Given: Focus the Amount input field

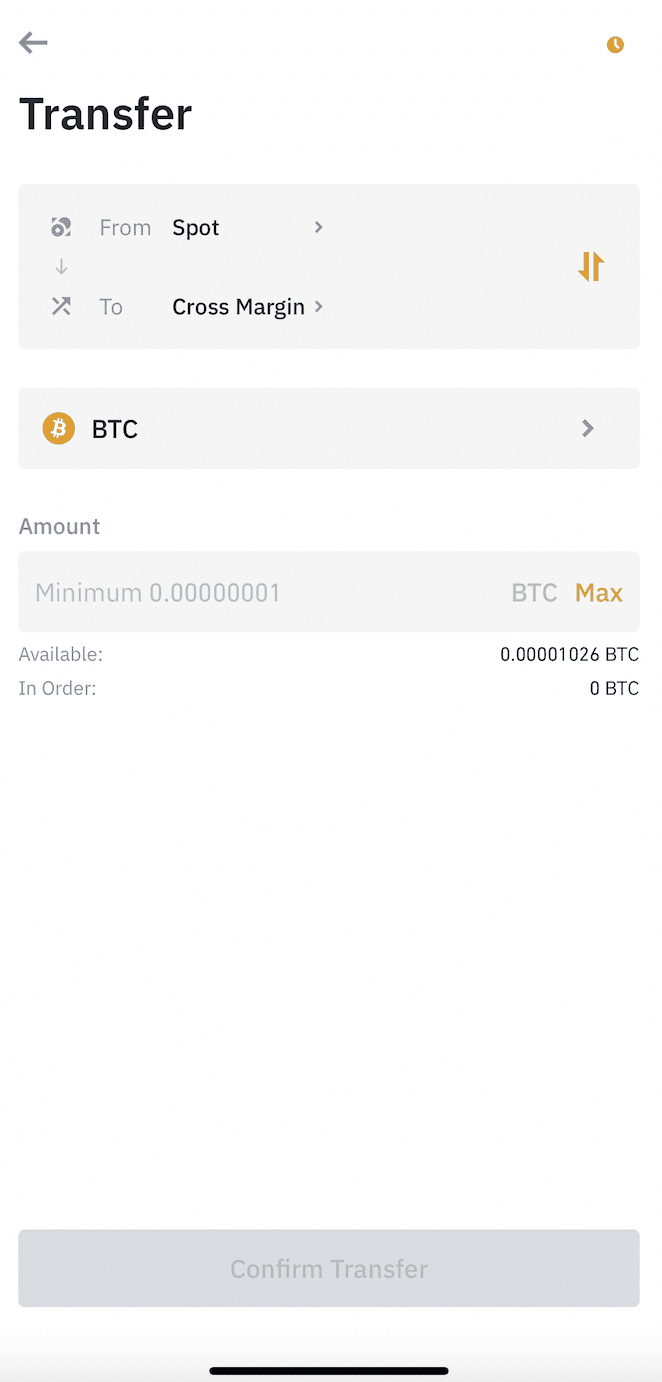Looking at the screenshot, I should [260, 592].
